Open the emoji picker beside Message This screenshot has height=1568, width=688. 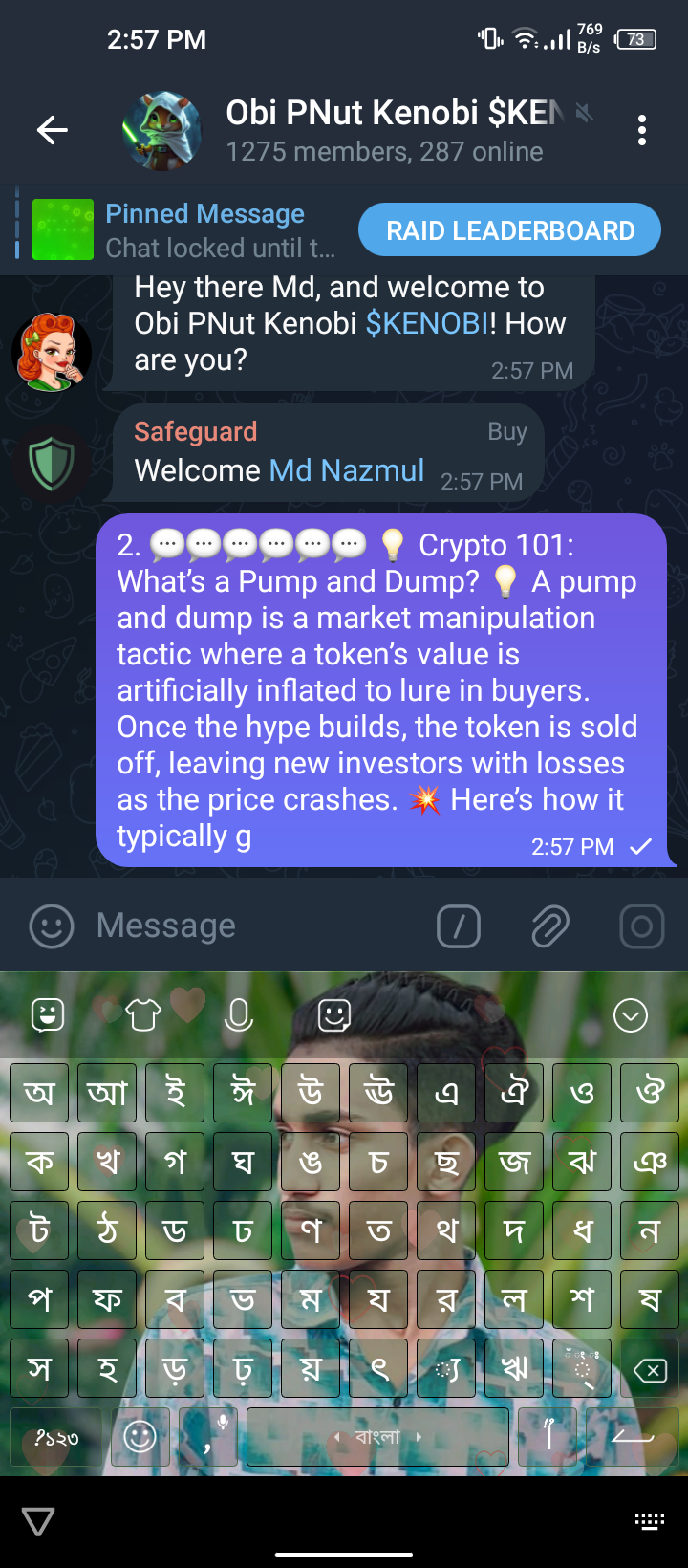(52, 926)
